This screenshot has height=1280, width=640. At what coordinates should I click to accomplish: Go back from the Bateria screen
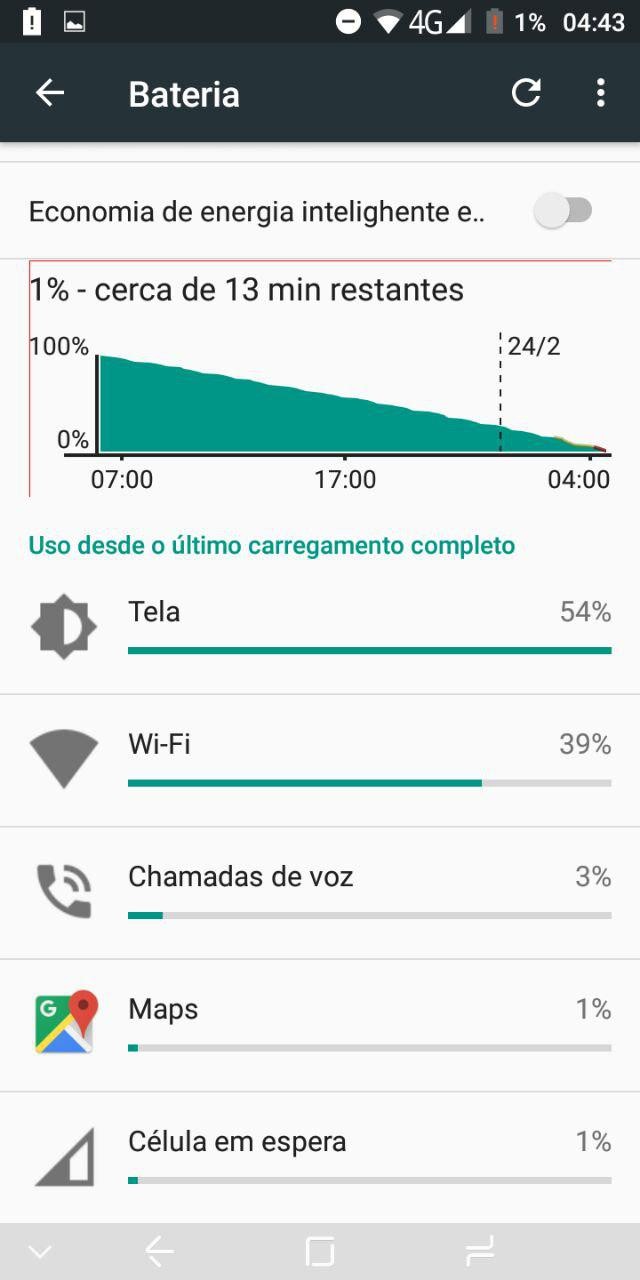[x=50, y=94]
